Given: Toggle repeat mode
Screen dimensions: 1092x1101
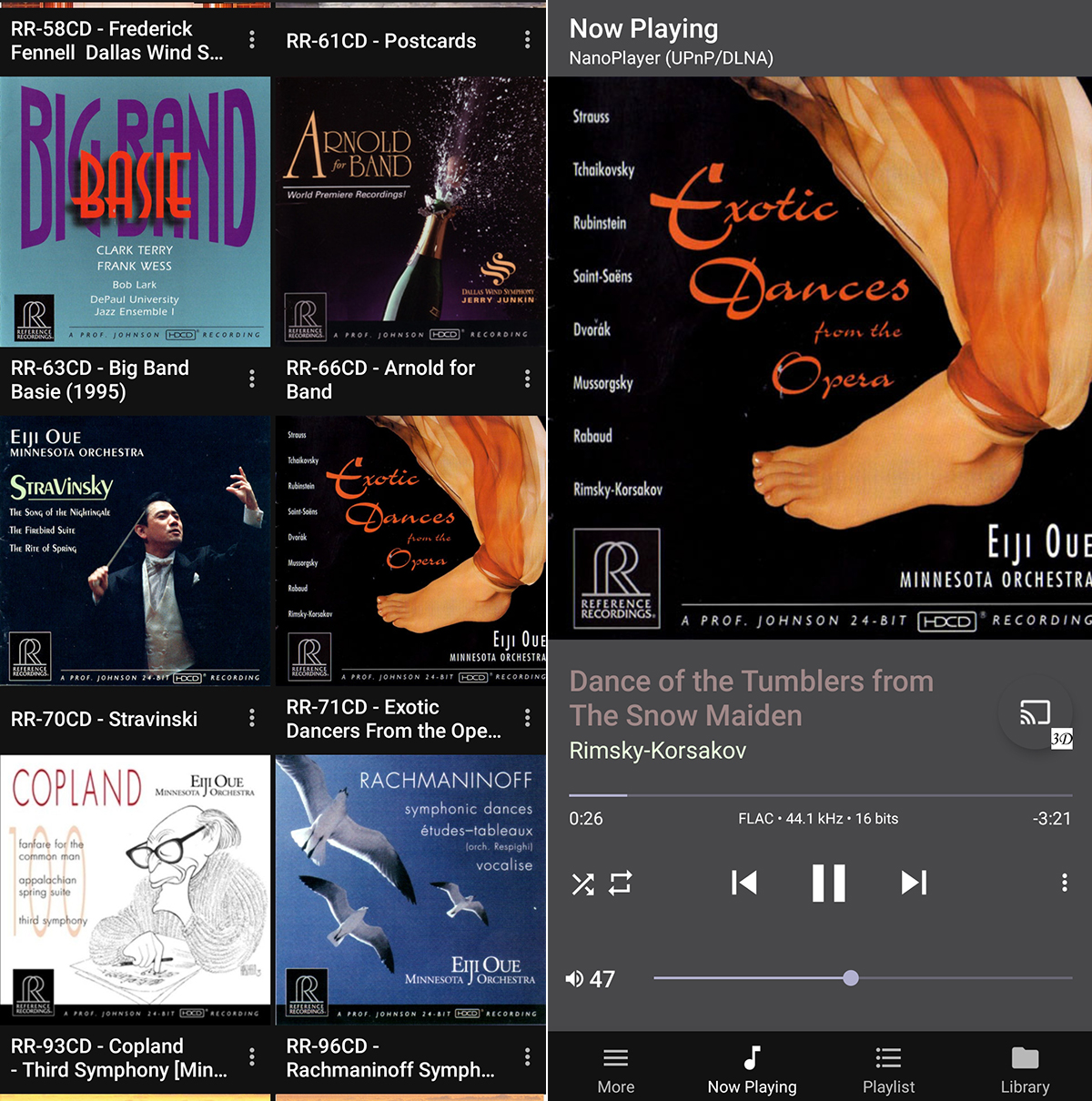Looking at the screenshot, I should tap(621, 883).
